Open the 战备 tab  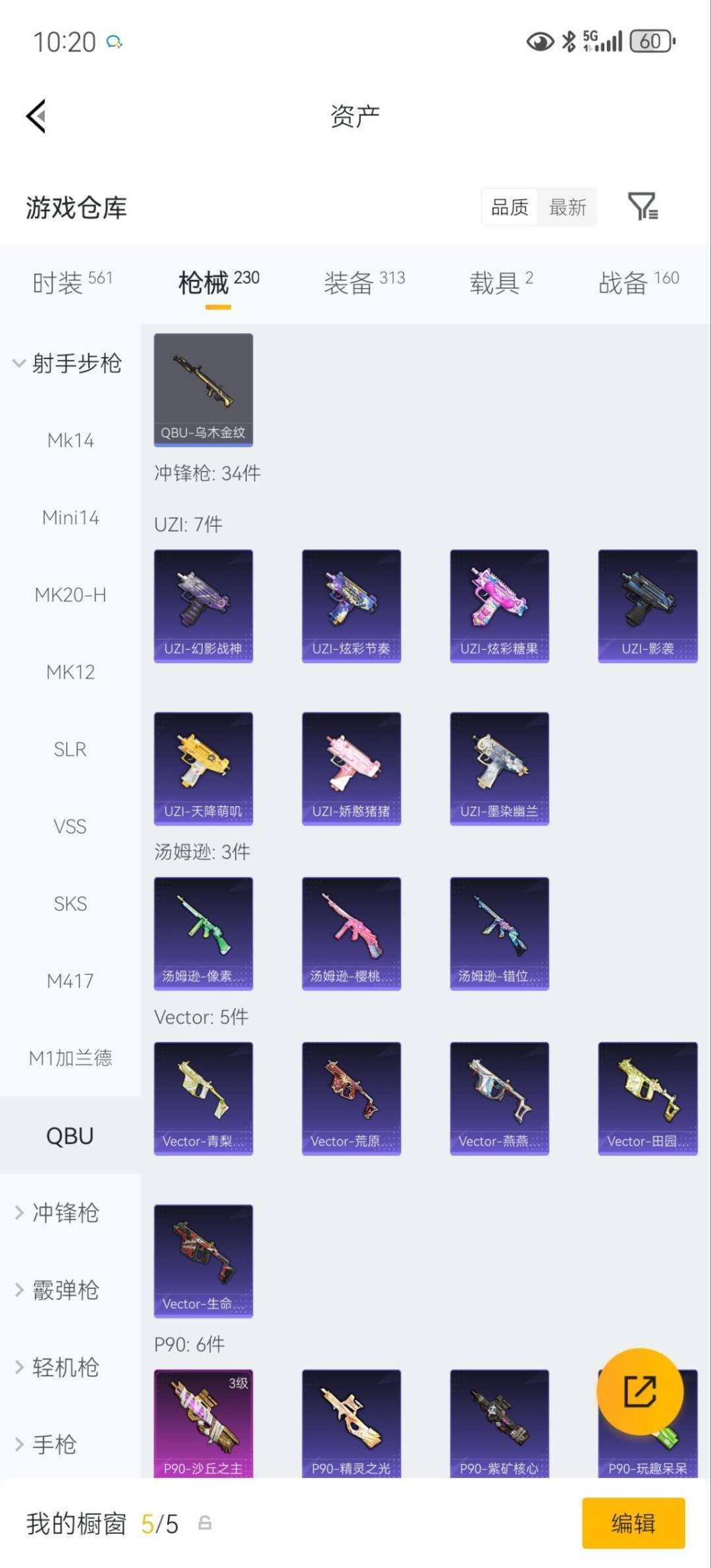coord(639,283)
